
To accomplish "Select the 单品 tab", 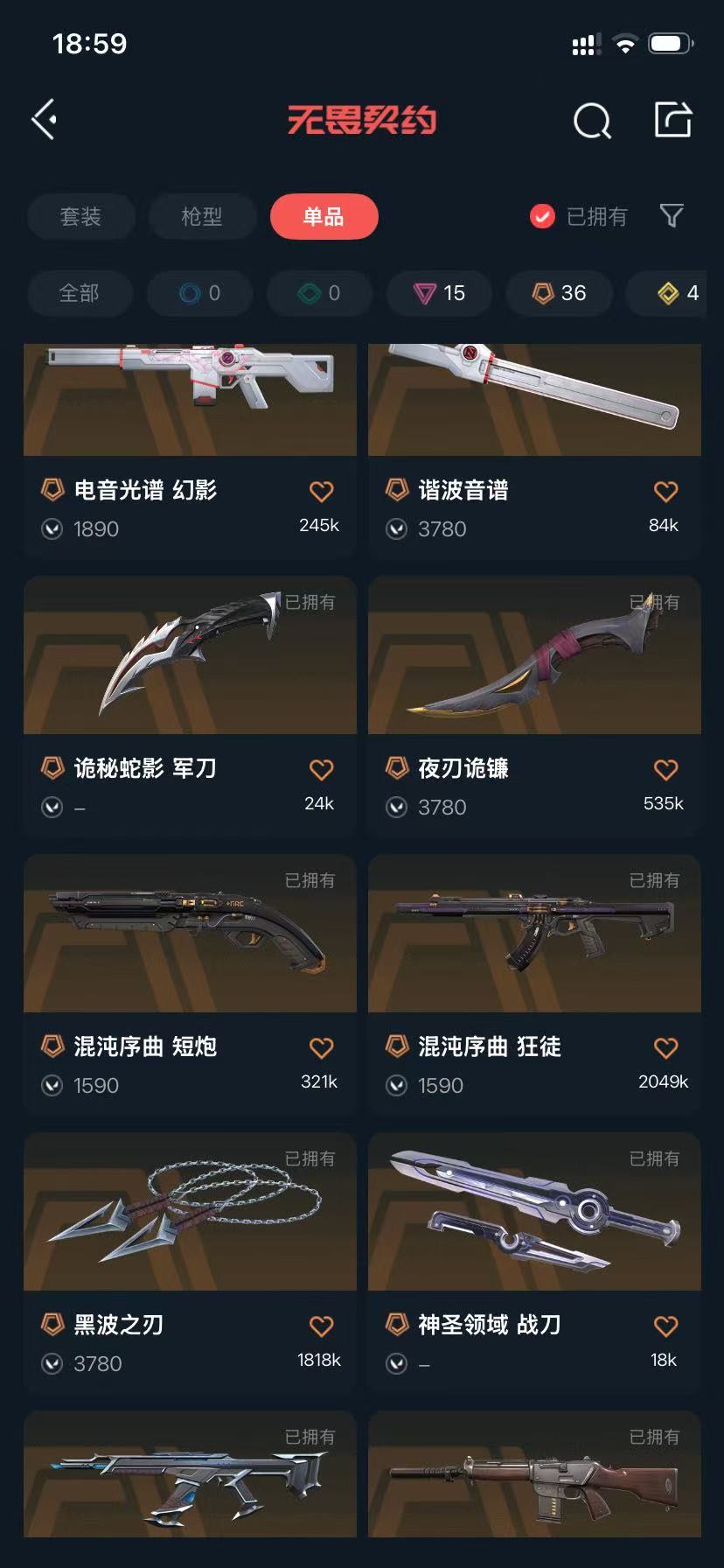I will click(324, 216).
